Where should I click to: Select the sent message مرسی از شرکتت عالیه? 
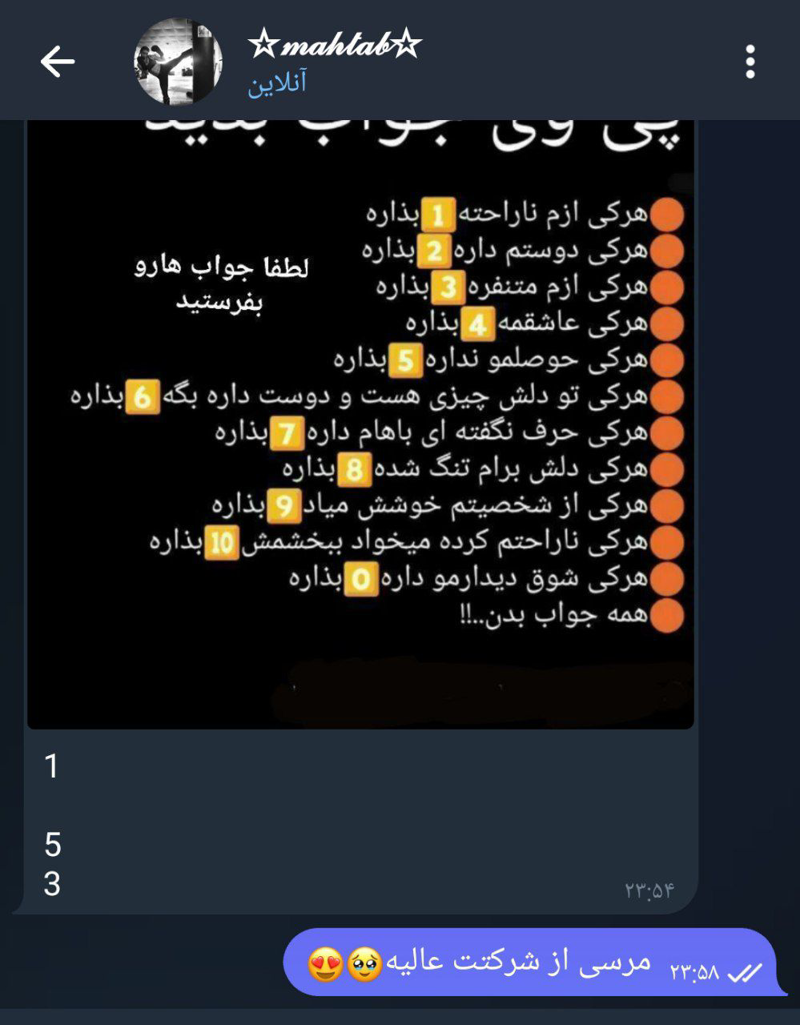530,962
